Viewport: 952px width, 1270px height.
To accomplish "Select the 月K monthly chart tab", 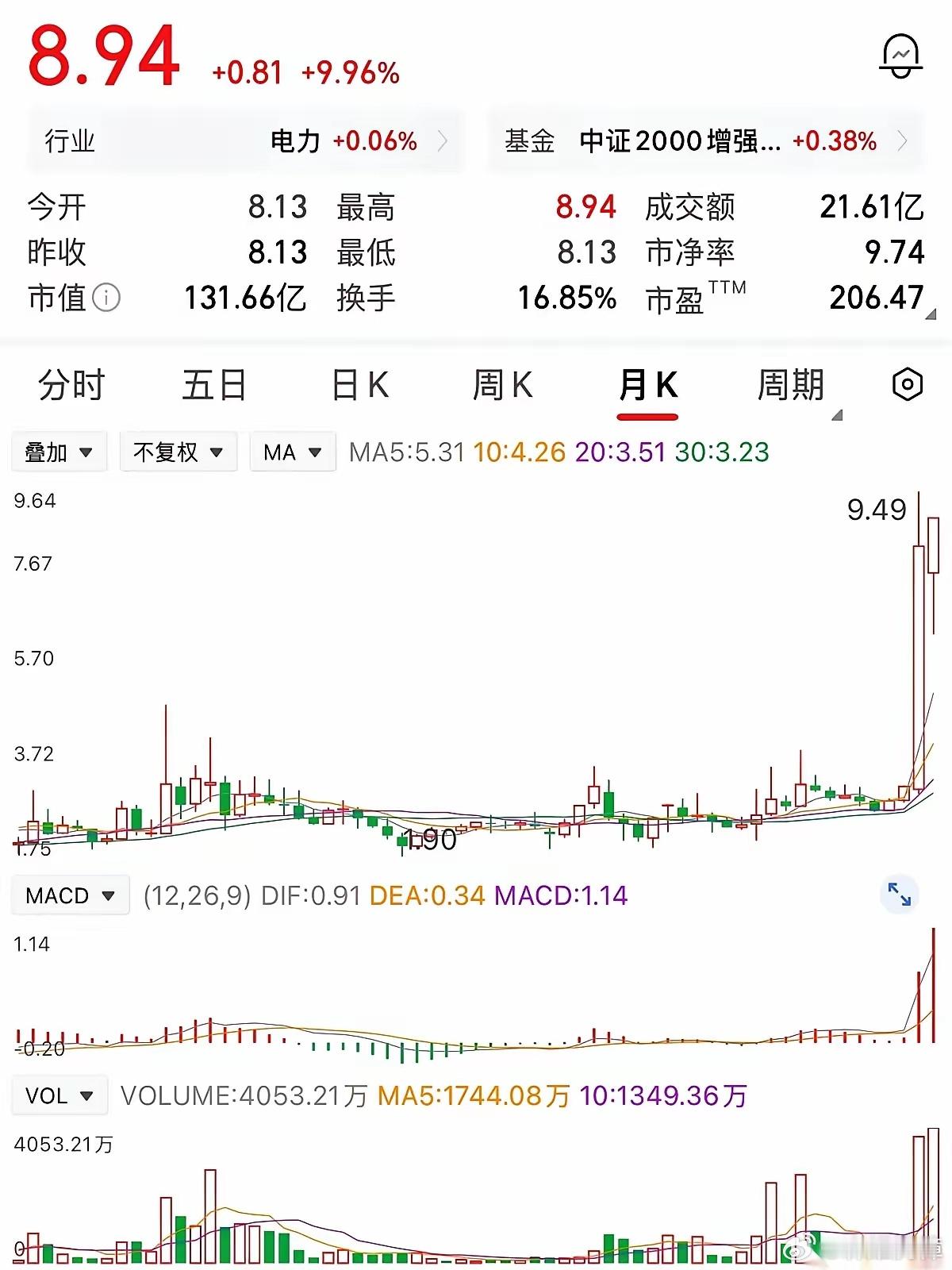I will 649,387.
